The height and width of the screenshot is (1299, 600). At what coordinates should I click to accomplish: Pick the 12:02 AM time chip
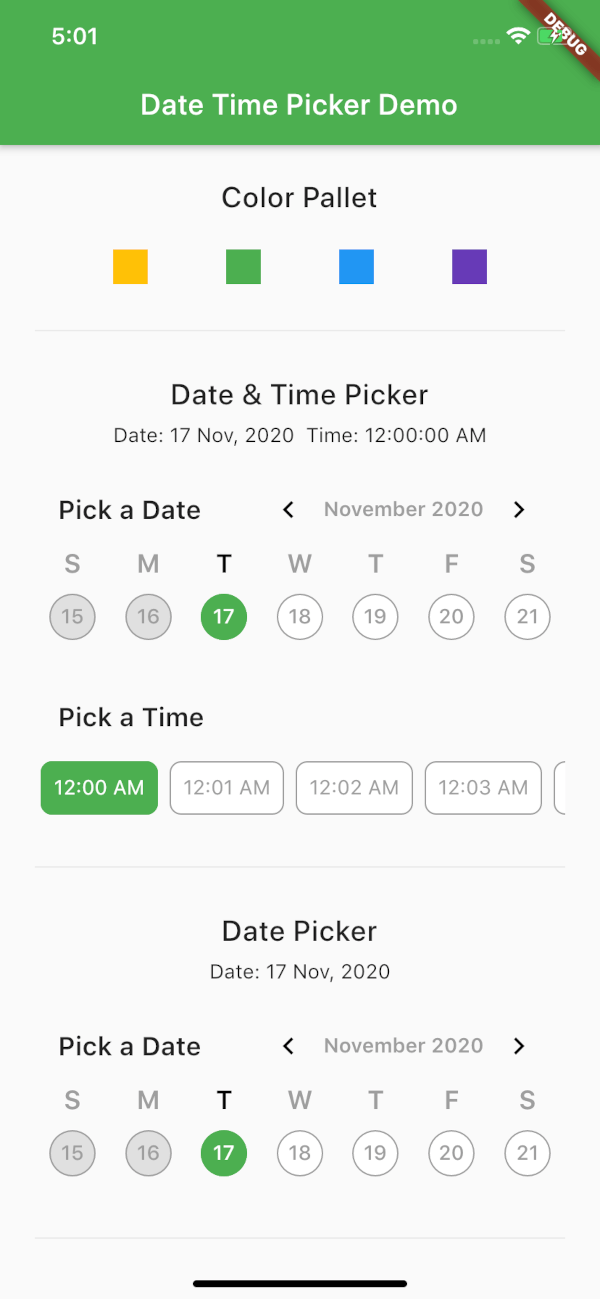354,788
